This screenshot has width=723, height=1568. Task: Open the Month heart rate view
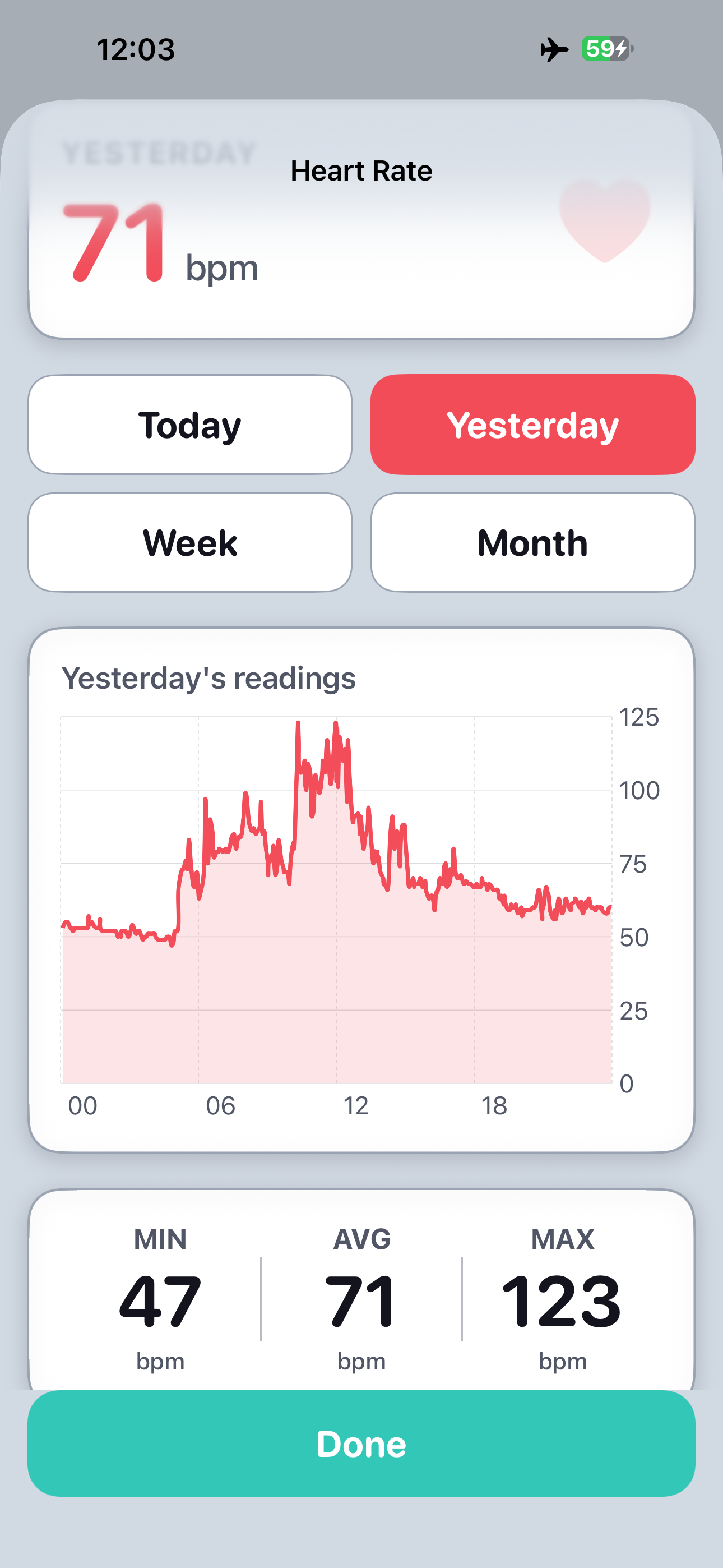point(532,542)
